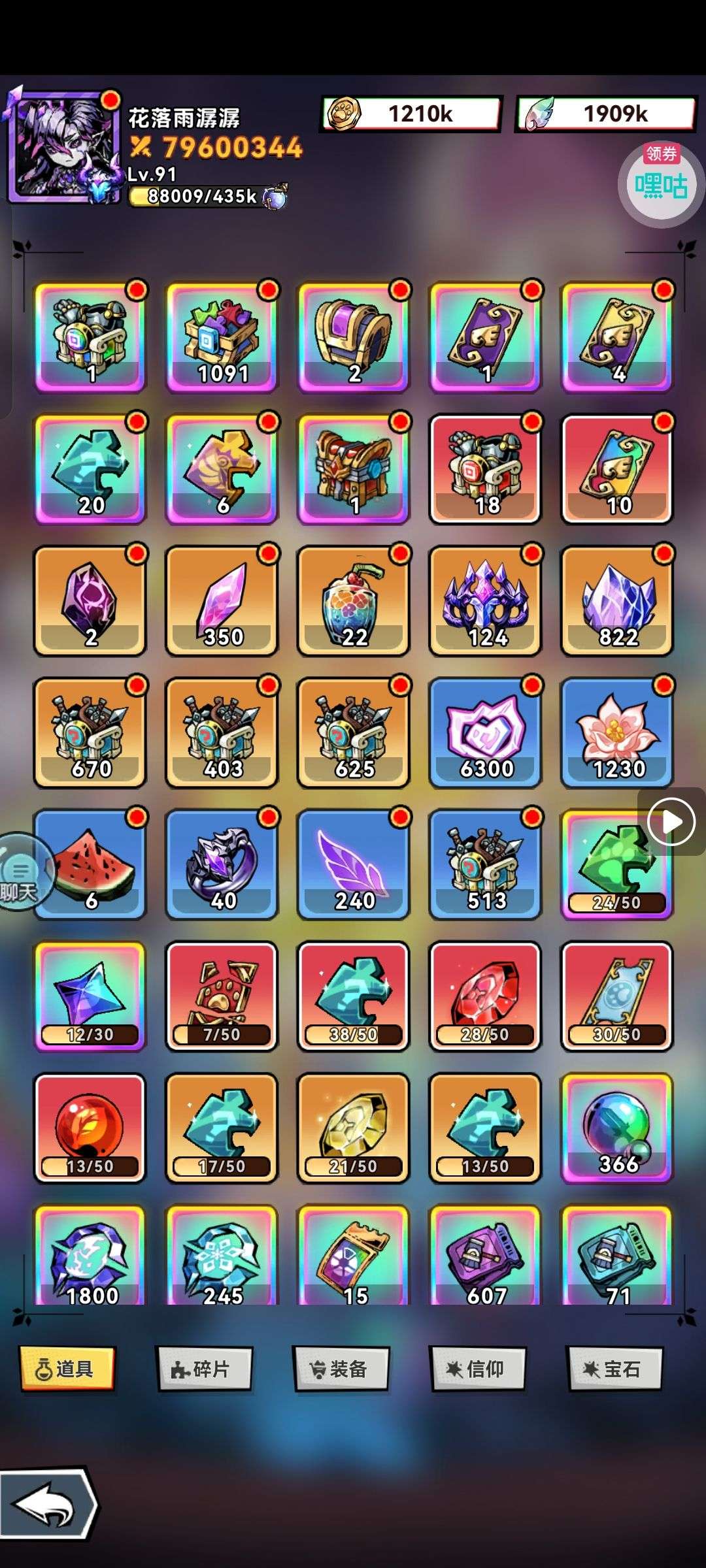Select the purple feather item with 240
The width and height of the screenshot is (706, 1568).
(x=354, y=865)
